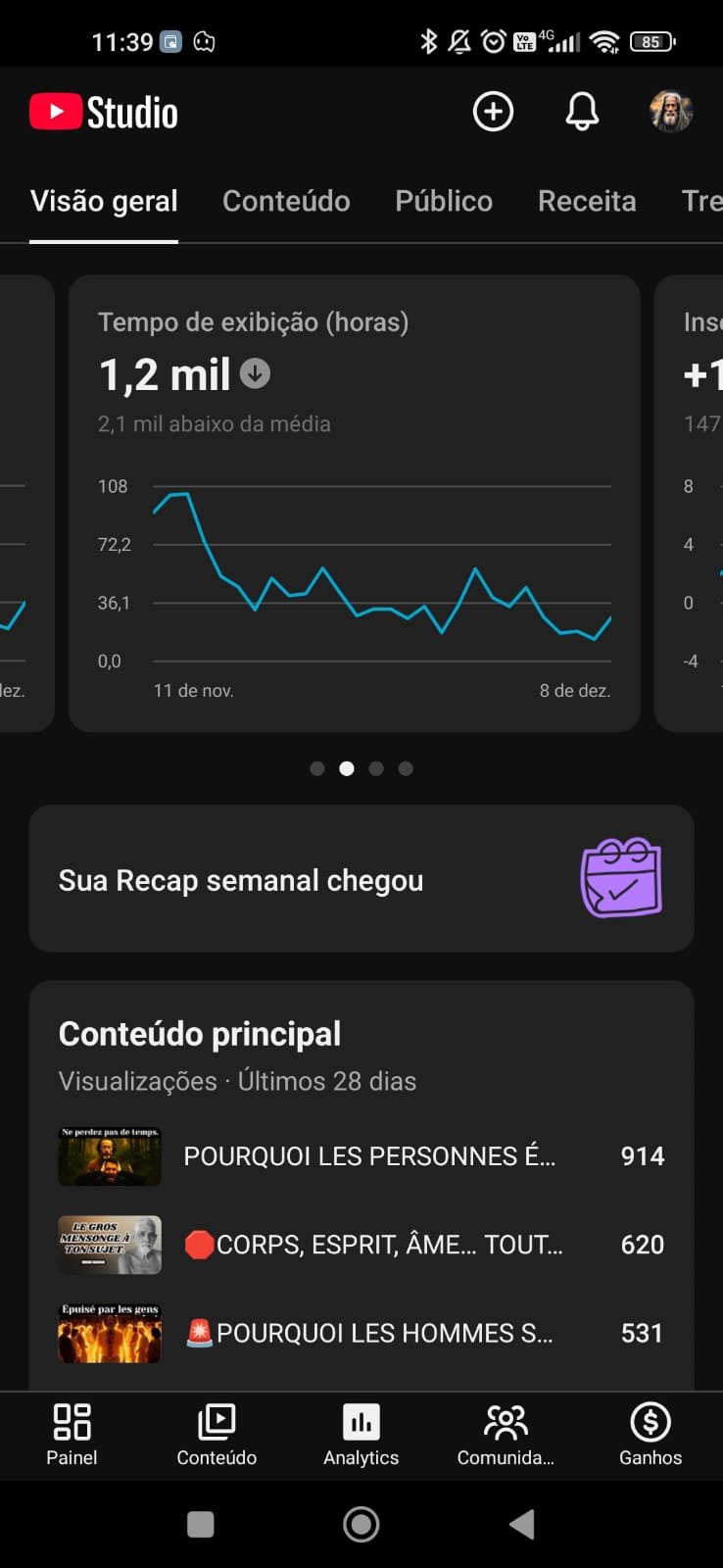Open the video POURQUOI LES HOMMES S…

point(368,1333)
